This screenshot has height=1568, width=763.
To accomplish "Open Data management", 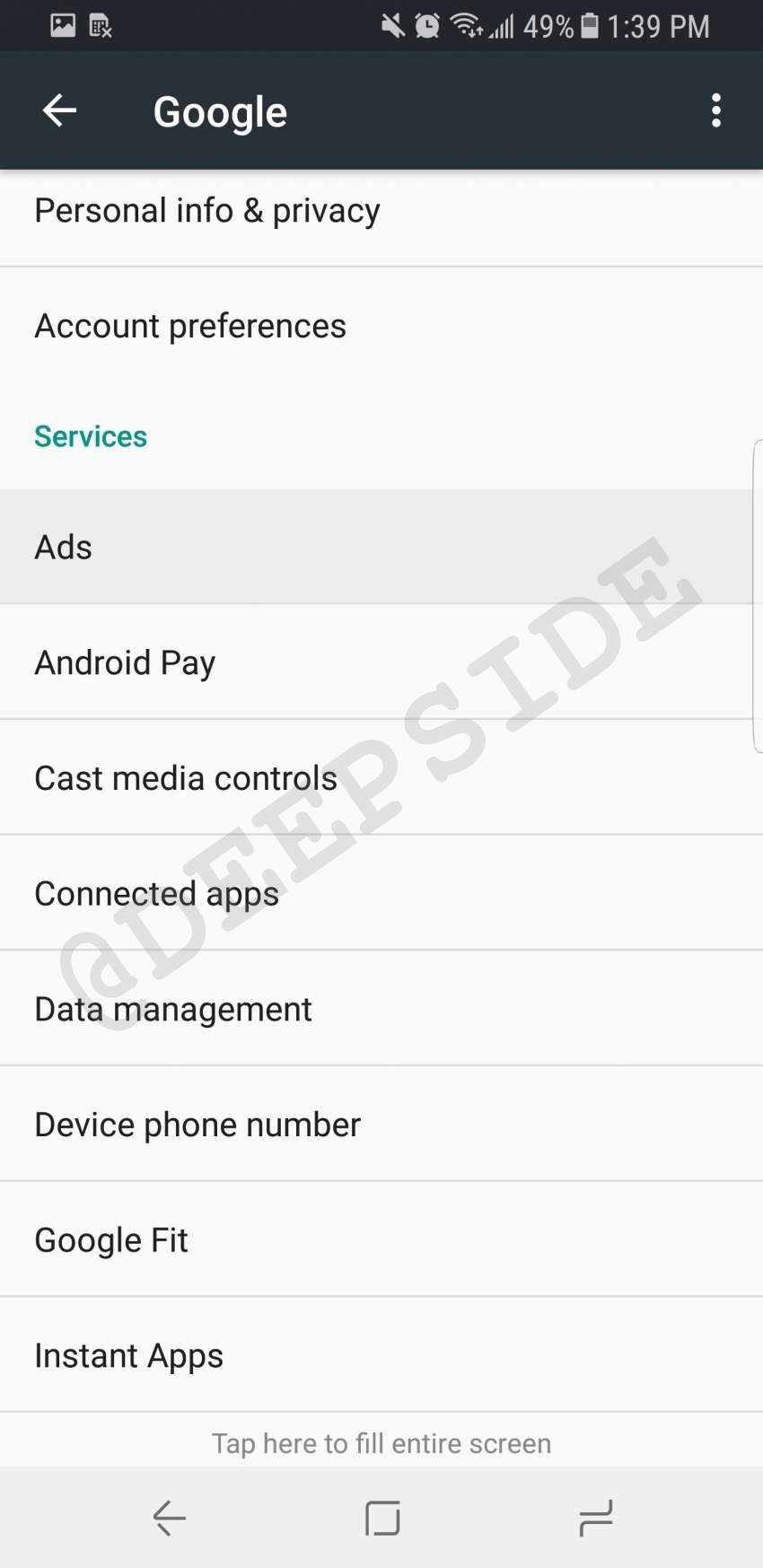I will [173, 1010].
